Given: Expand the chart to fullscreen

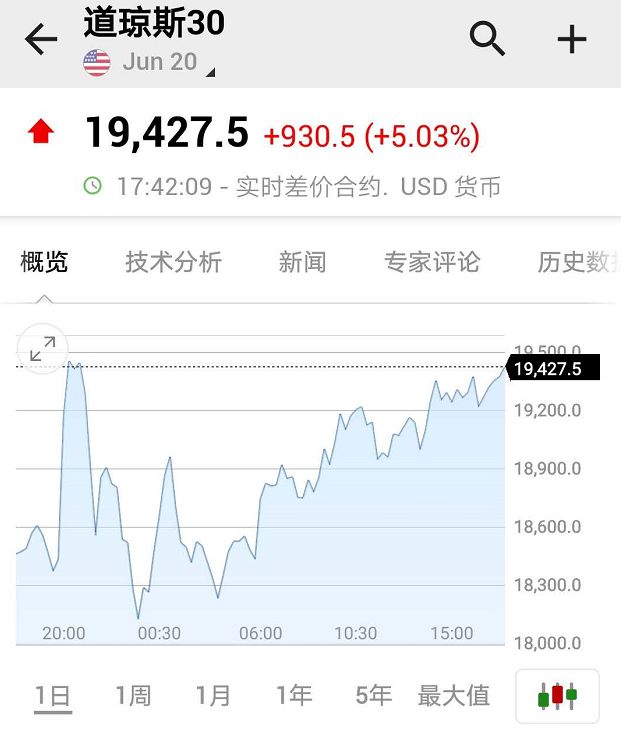Looking at the screenshot, I should tap(43, 349).
